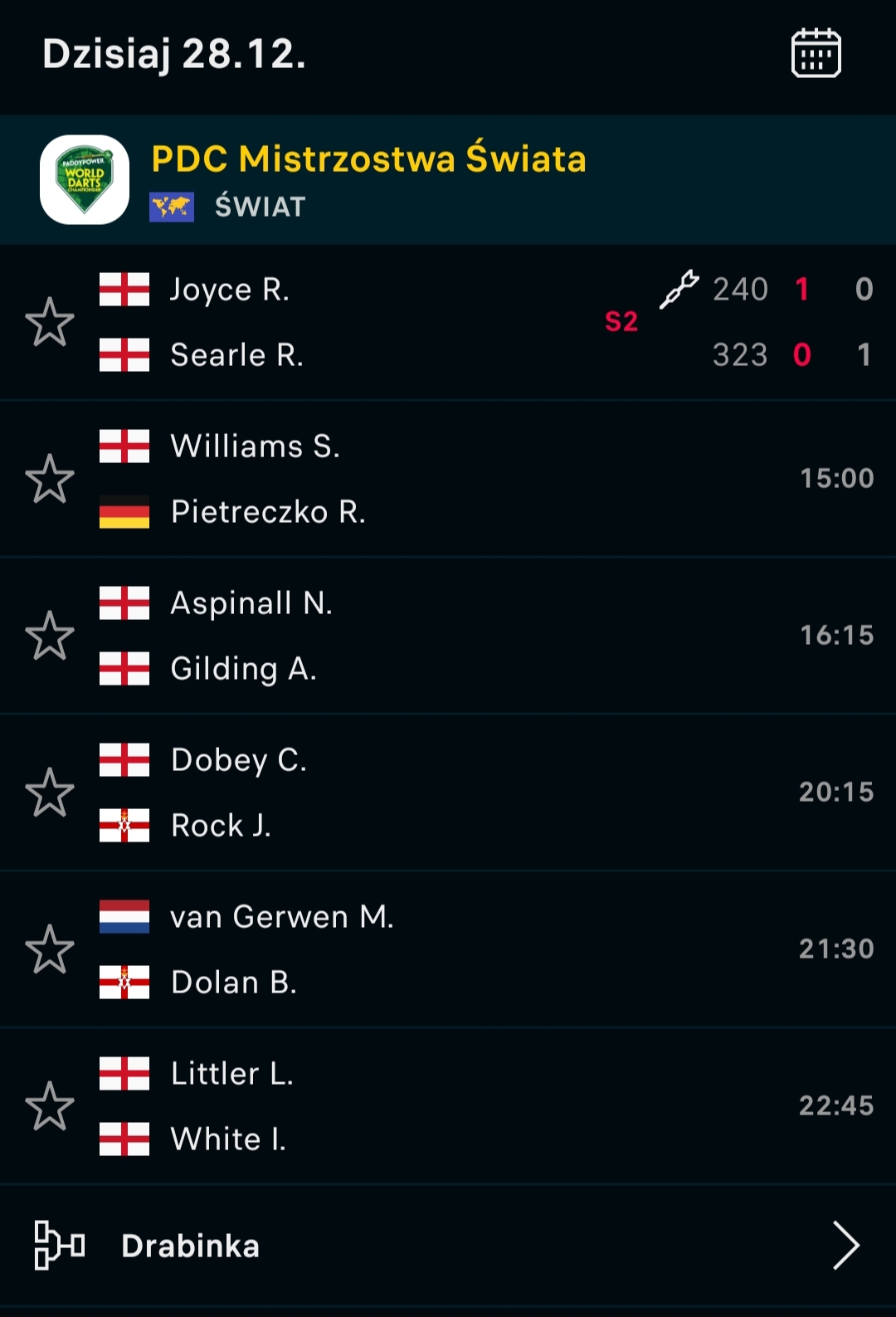Screen dimensions: 896x1317
Task: Open the calendar date picker
Action: click(x=816, y=53)
